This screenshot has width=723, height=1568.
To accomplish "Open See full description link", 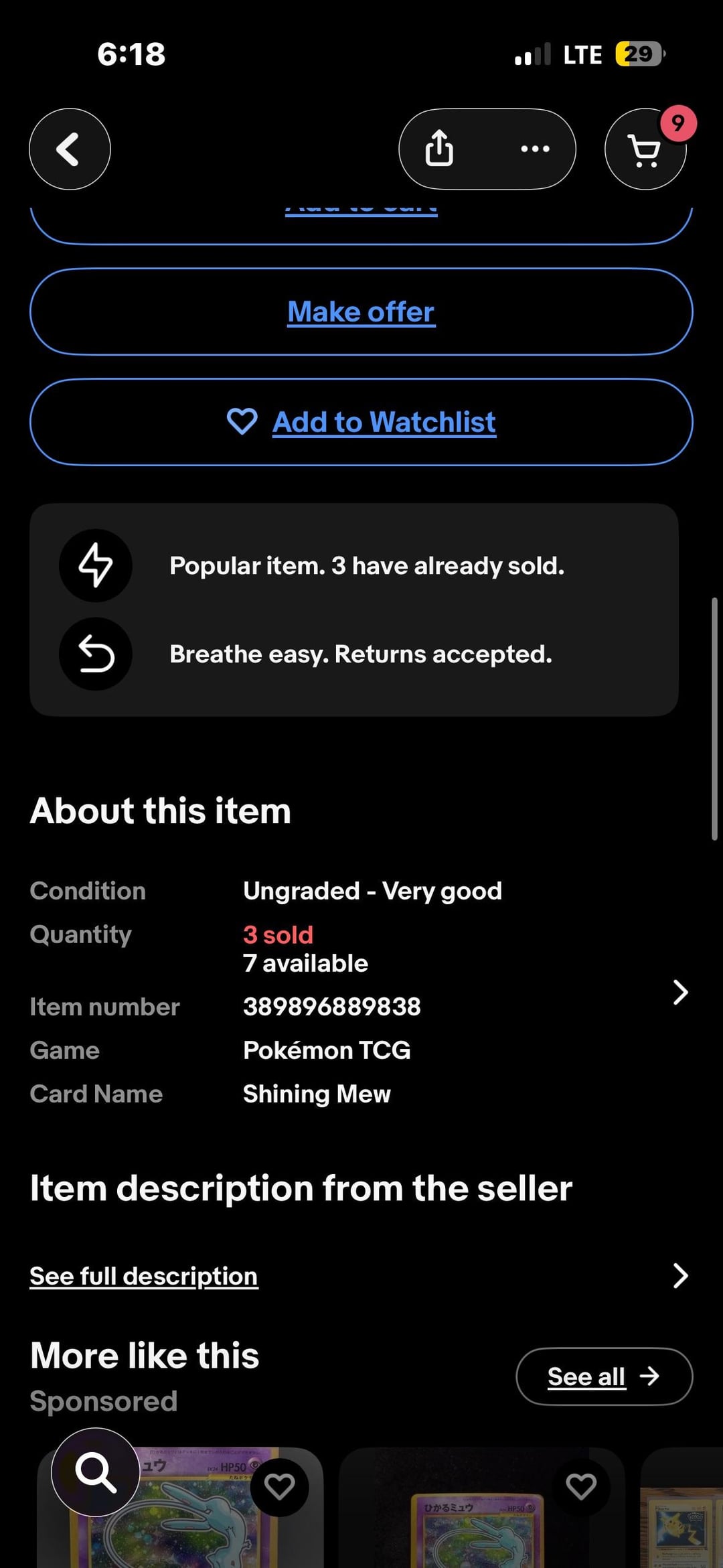I will 144,1276.
